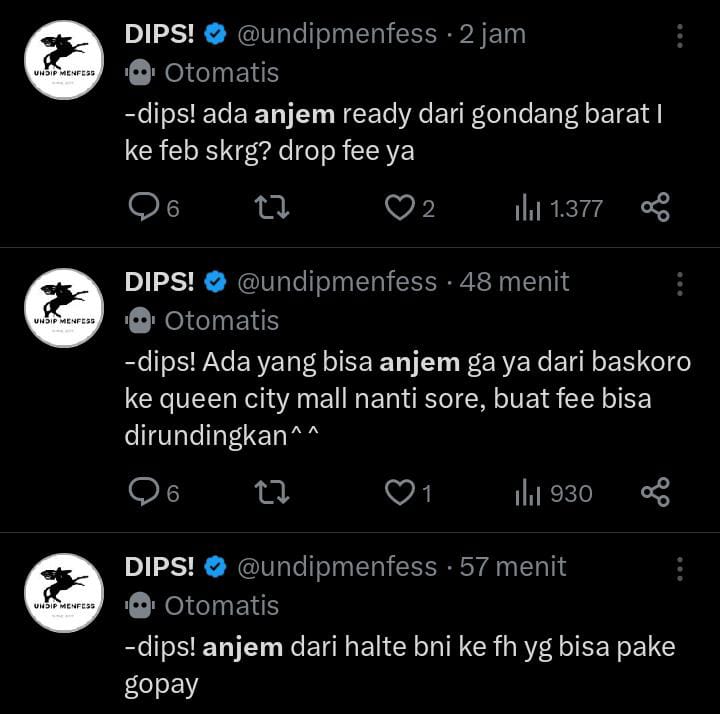Open @undipmenfess handle on 48 menit tweet
The width and height of the screenshot is (720, 714).
(x=337, y=282)
